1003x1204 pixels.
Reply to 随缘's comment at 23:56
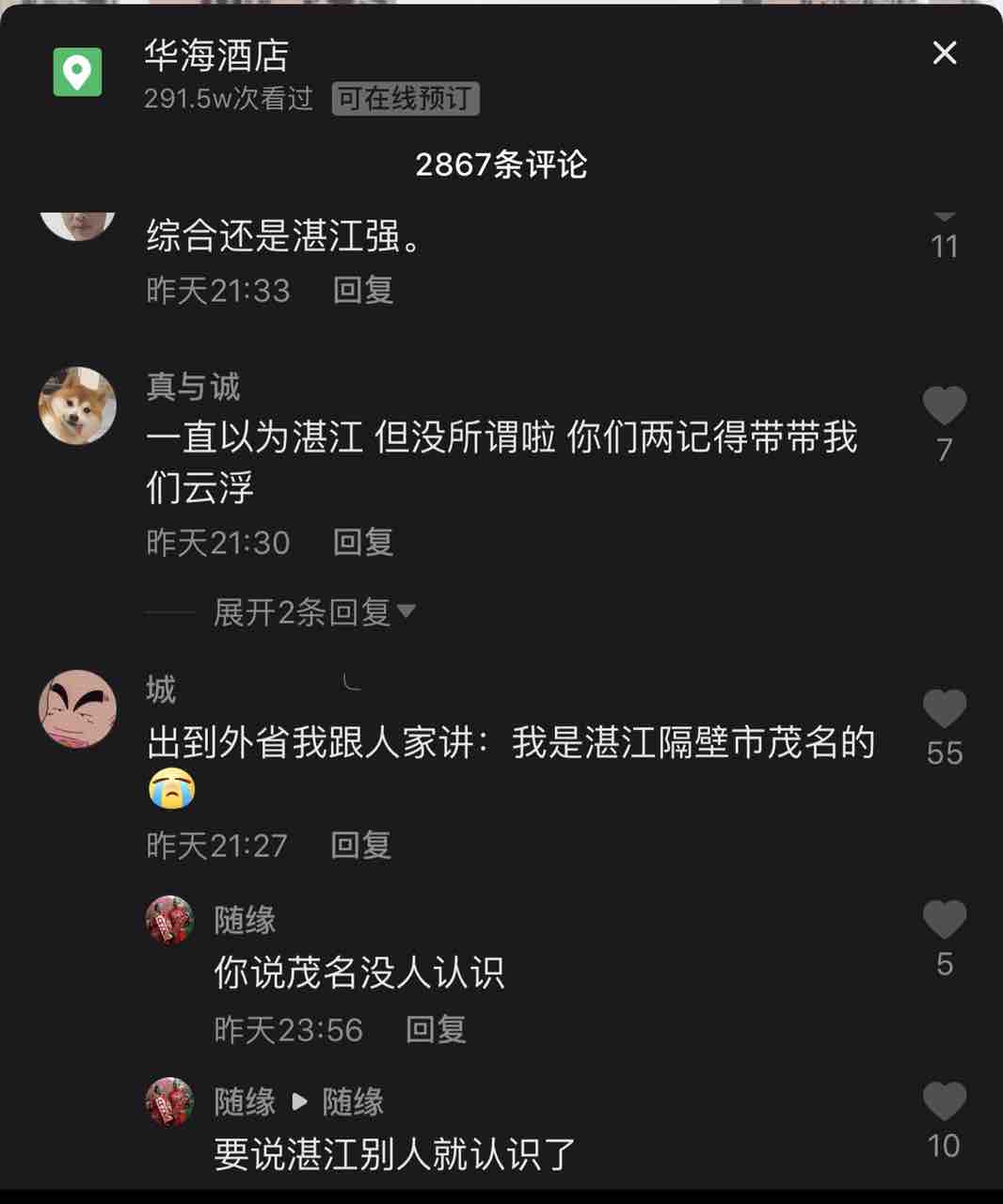point(435,1029)
